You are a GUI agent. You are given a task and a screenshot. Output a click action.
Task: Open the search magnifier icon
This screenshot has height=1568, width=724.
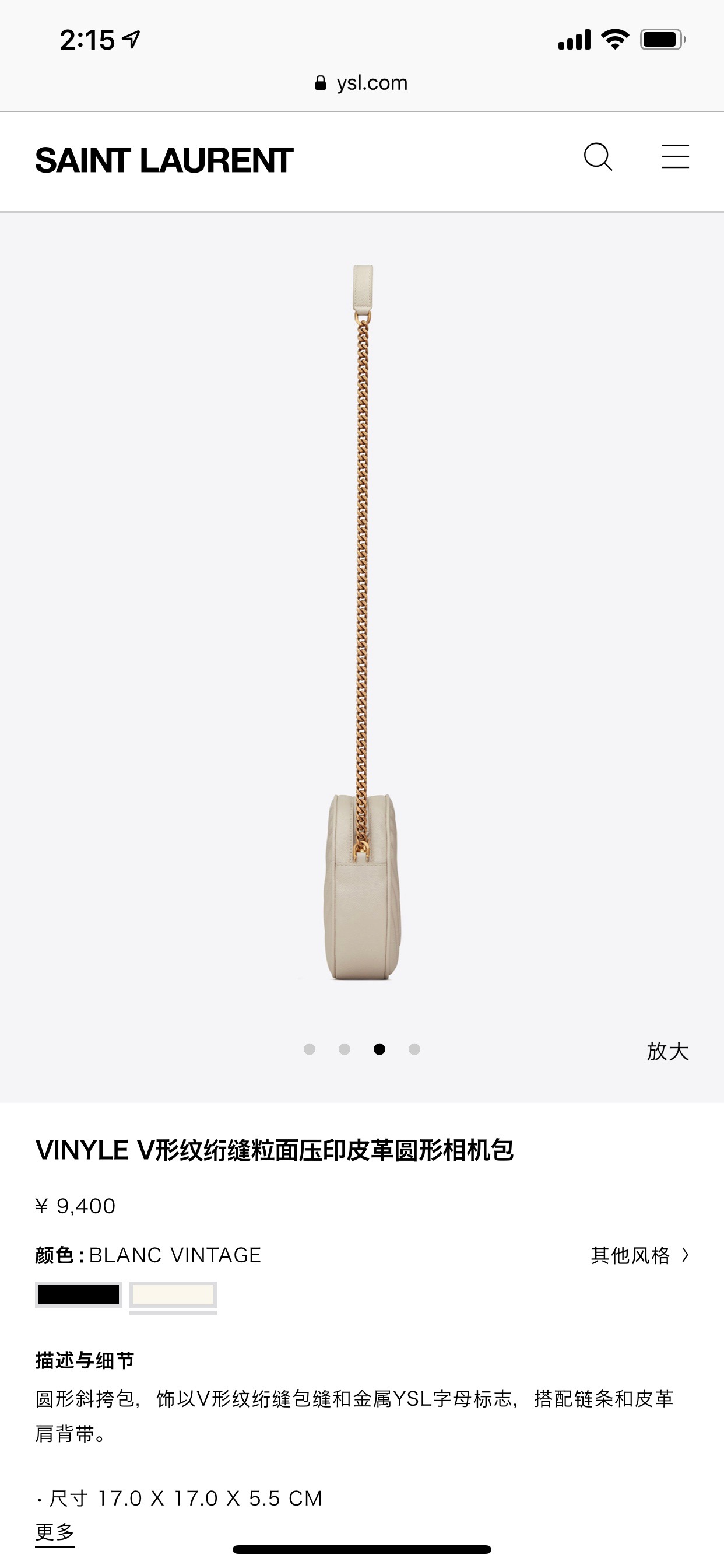(x=598, y=157)
